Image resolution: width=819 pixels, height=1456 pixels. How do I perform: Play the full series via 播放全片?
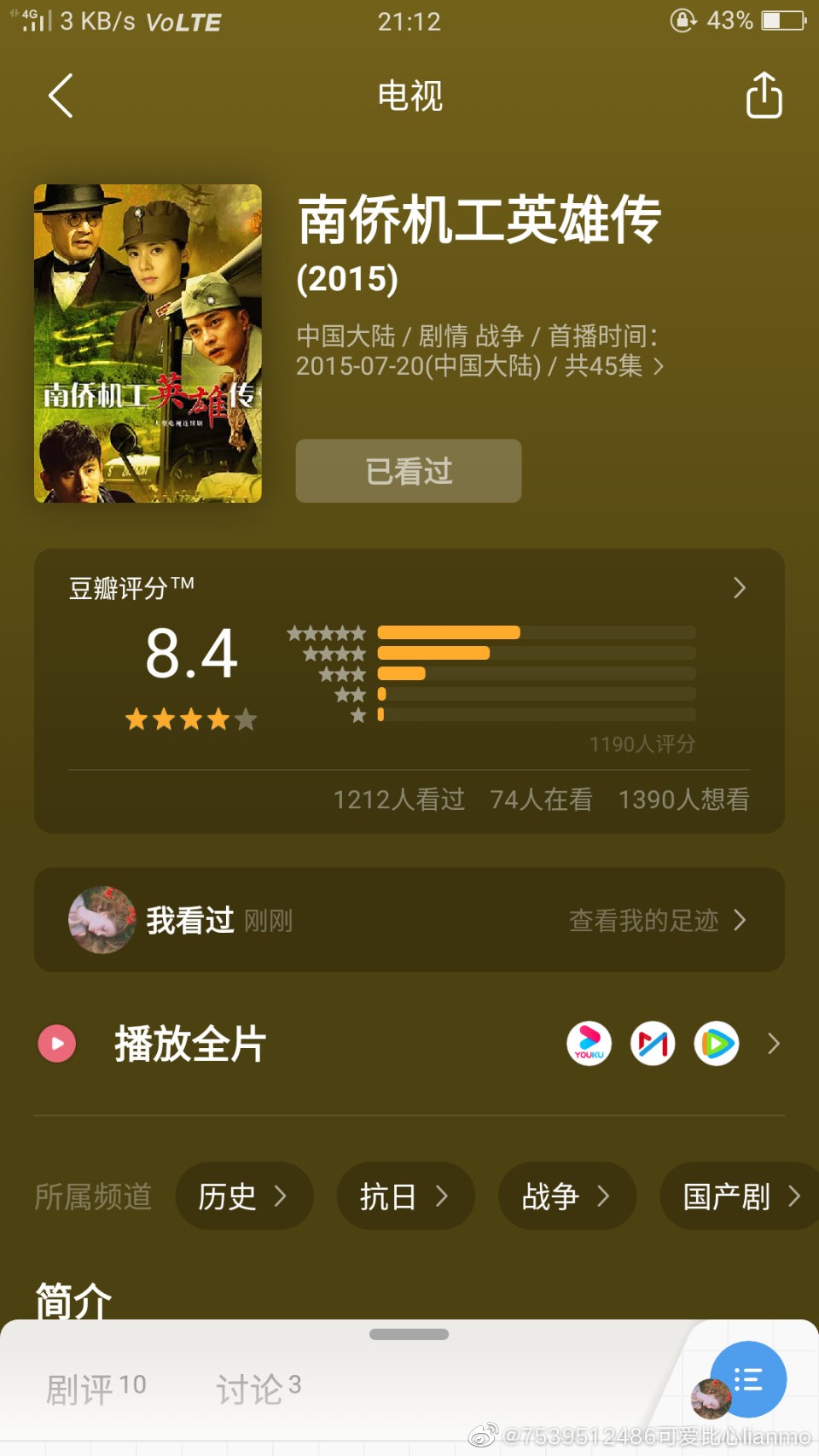coord(189,1044)
